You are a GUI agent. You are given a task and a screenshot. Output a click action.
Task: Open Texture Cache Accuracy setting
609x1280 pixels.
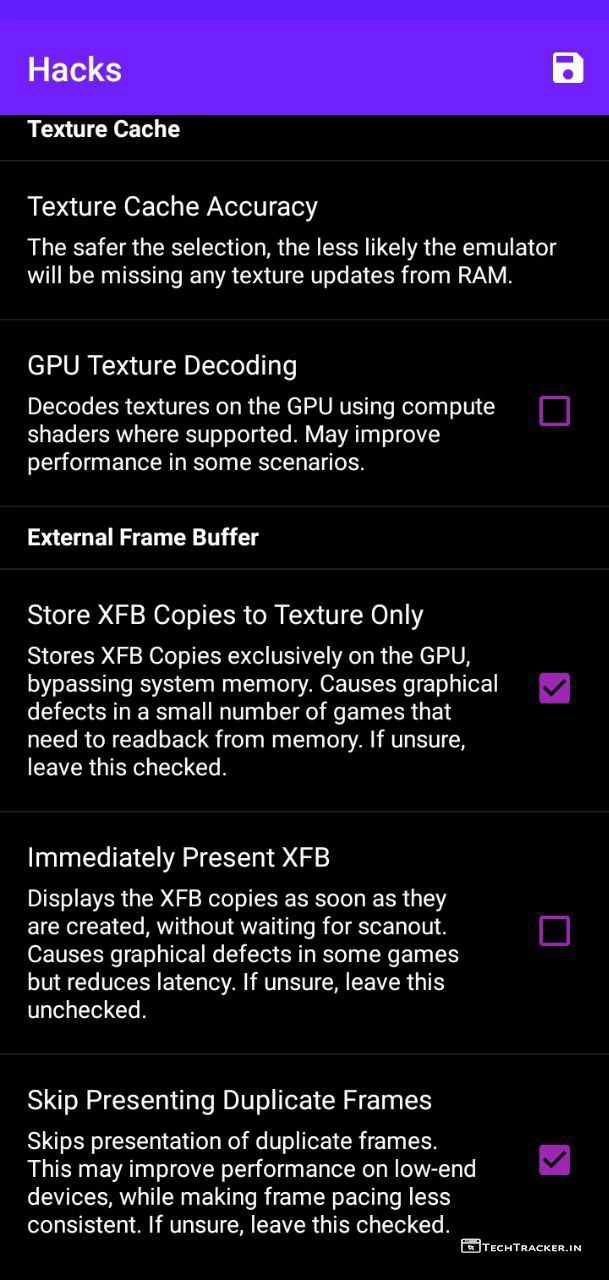pos(290,240)
